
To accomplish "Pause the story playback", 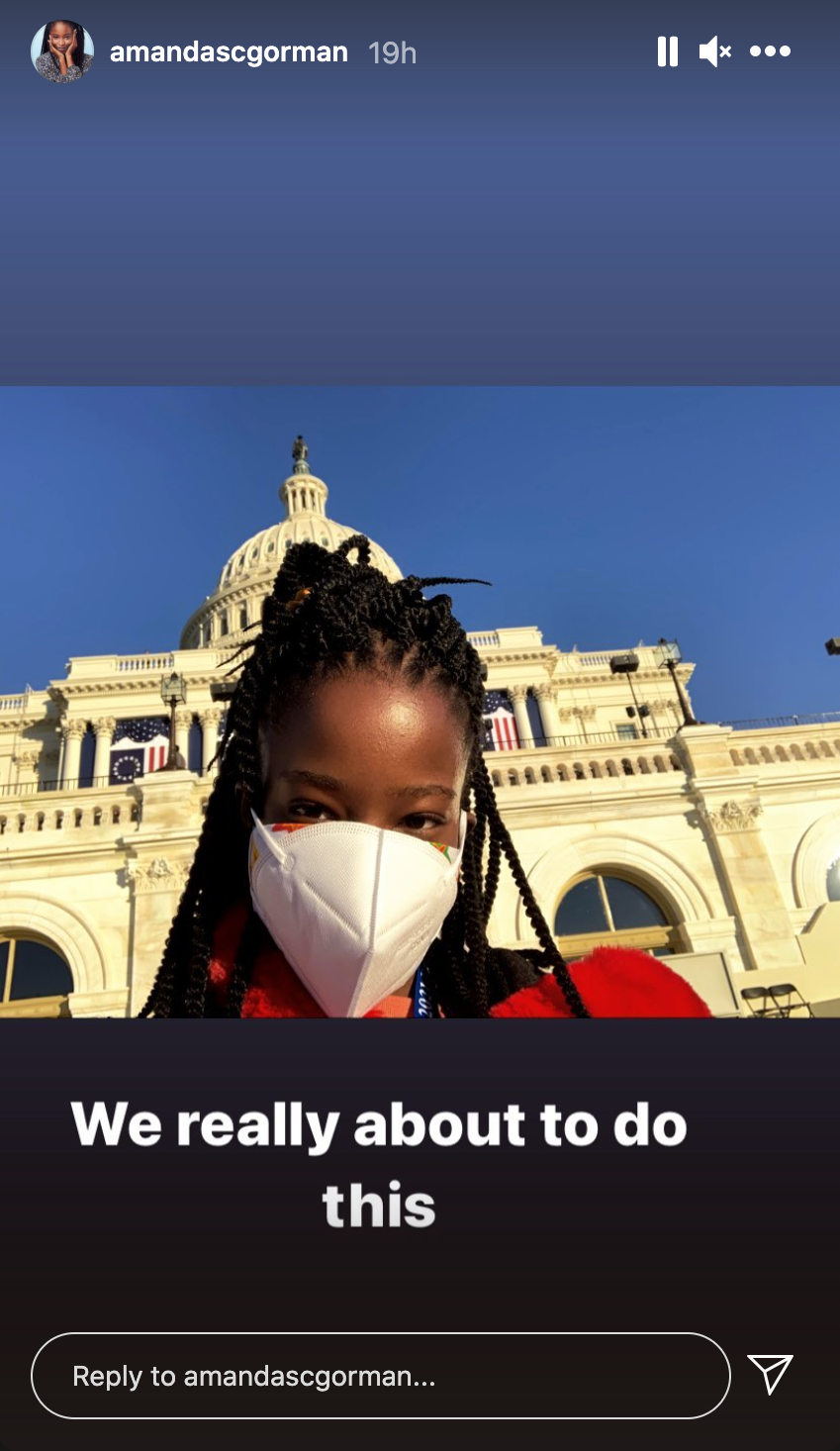I will tap(668, 51).
